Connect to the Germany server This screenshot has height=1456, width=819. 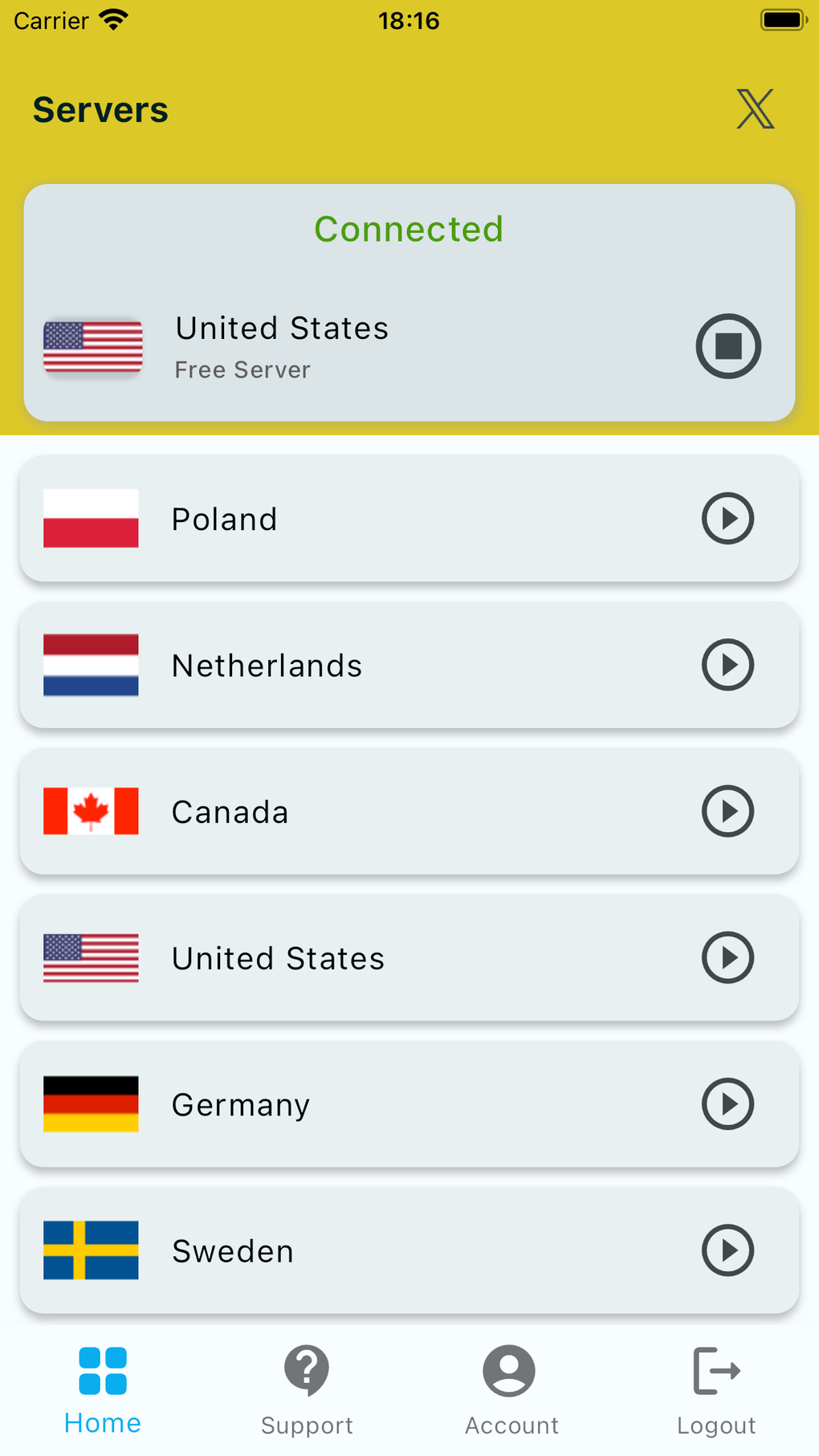click(x=727, y=1104)
